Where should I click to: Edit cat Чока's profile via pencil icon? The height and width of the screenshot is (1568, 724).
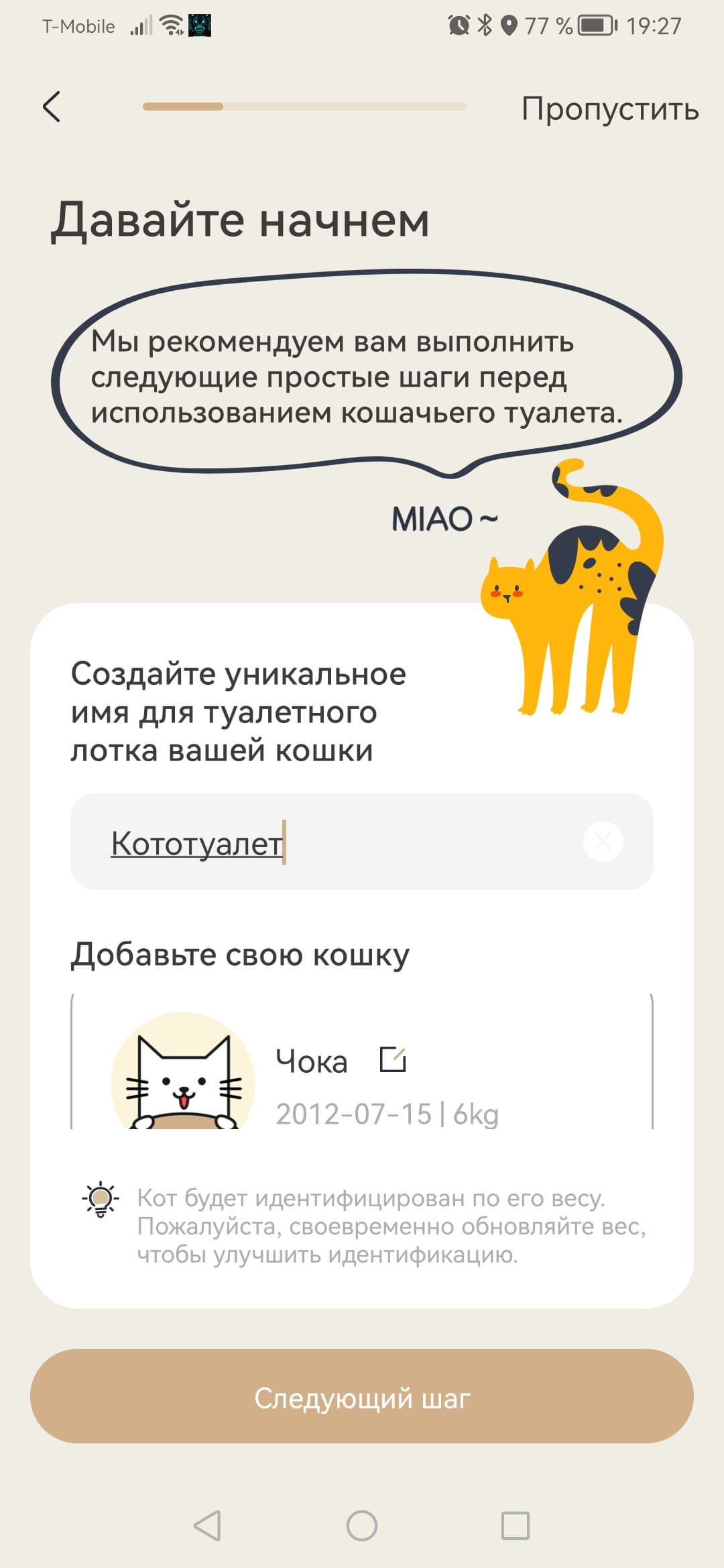point(393,1060)
